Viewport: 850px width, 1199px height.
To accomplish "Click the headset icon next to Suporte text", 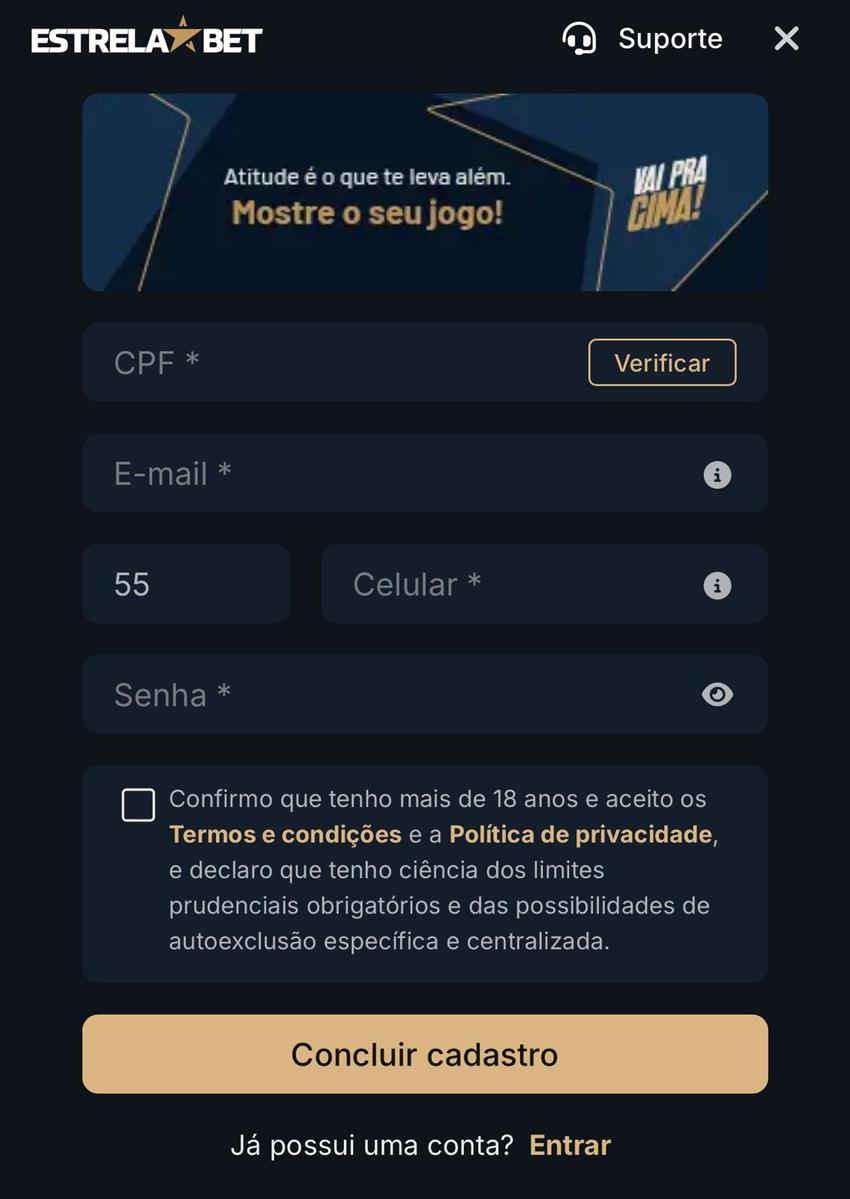I will [580, 38].
